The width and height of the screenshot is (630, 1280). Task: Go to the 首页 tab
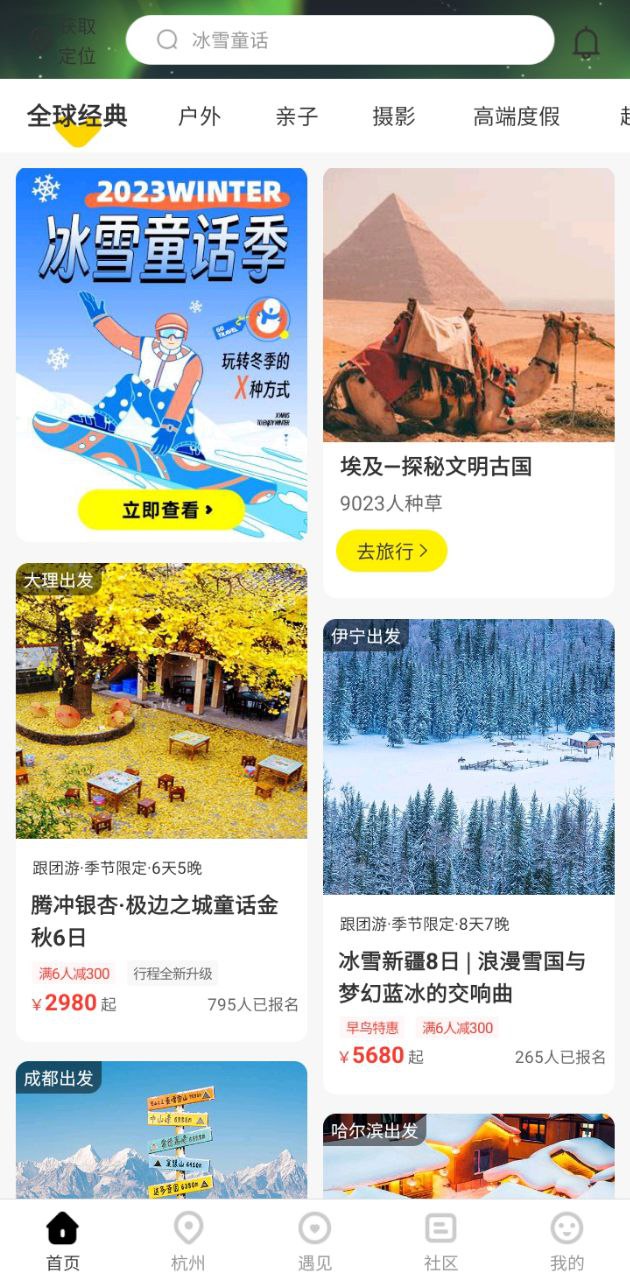click(x=62, y=1241)
